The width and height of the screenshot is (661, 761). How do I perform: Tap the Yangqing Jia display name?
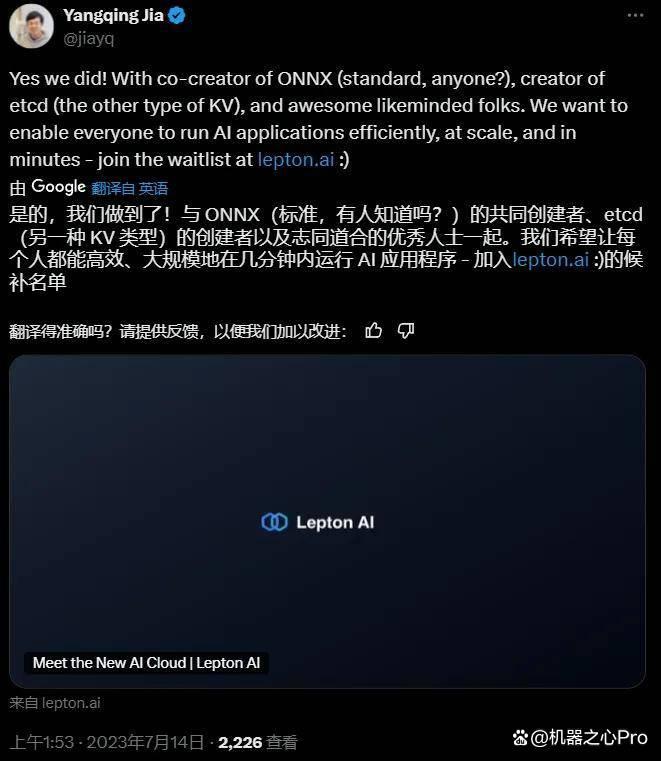(113, 16)
